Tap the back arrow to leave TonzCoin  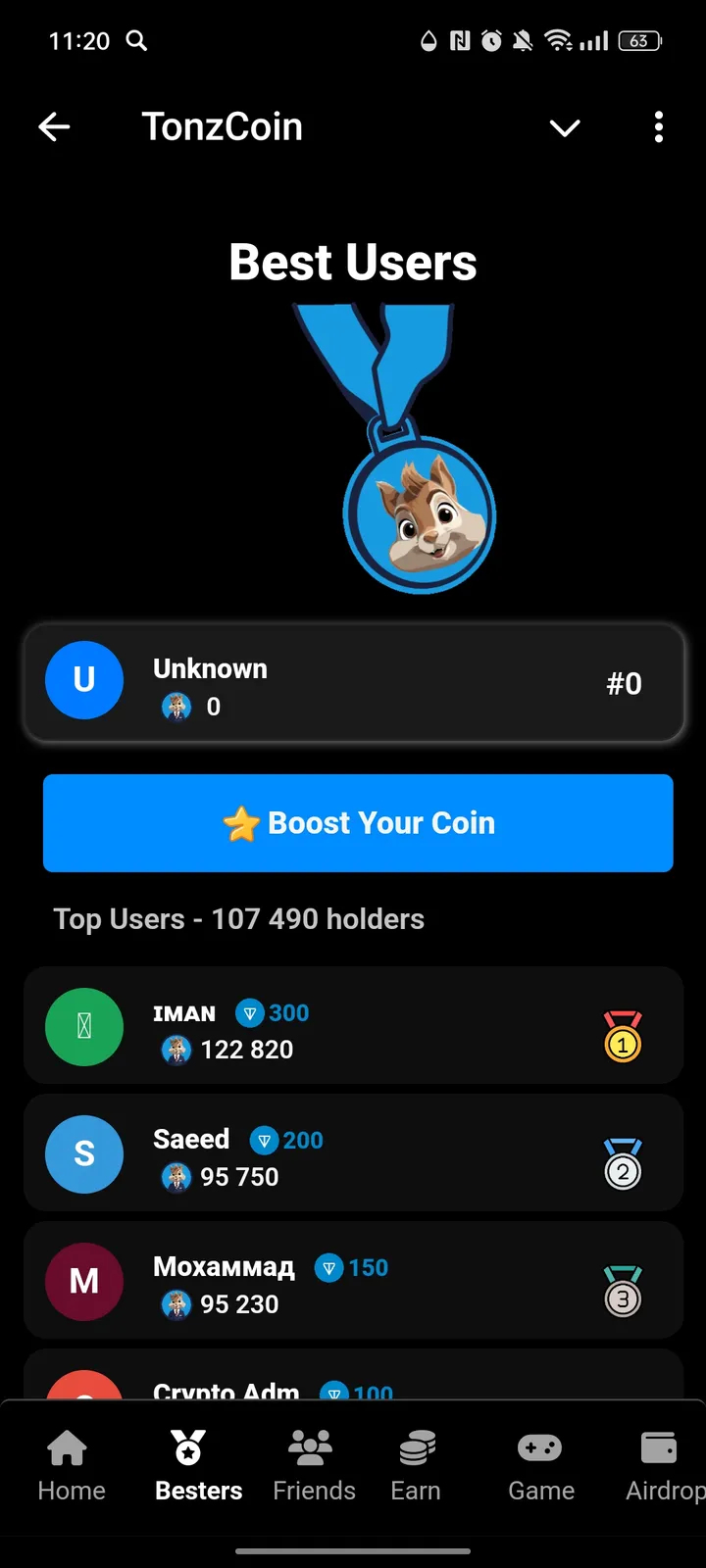pos(55,126)
